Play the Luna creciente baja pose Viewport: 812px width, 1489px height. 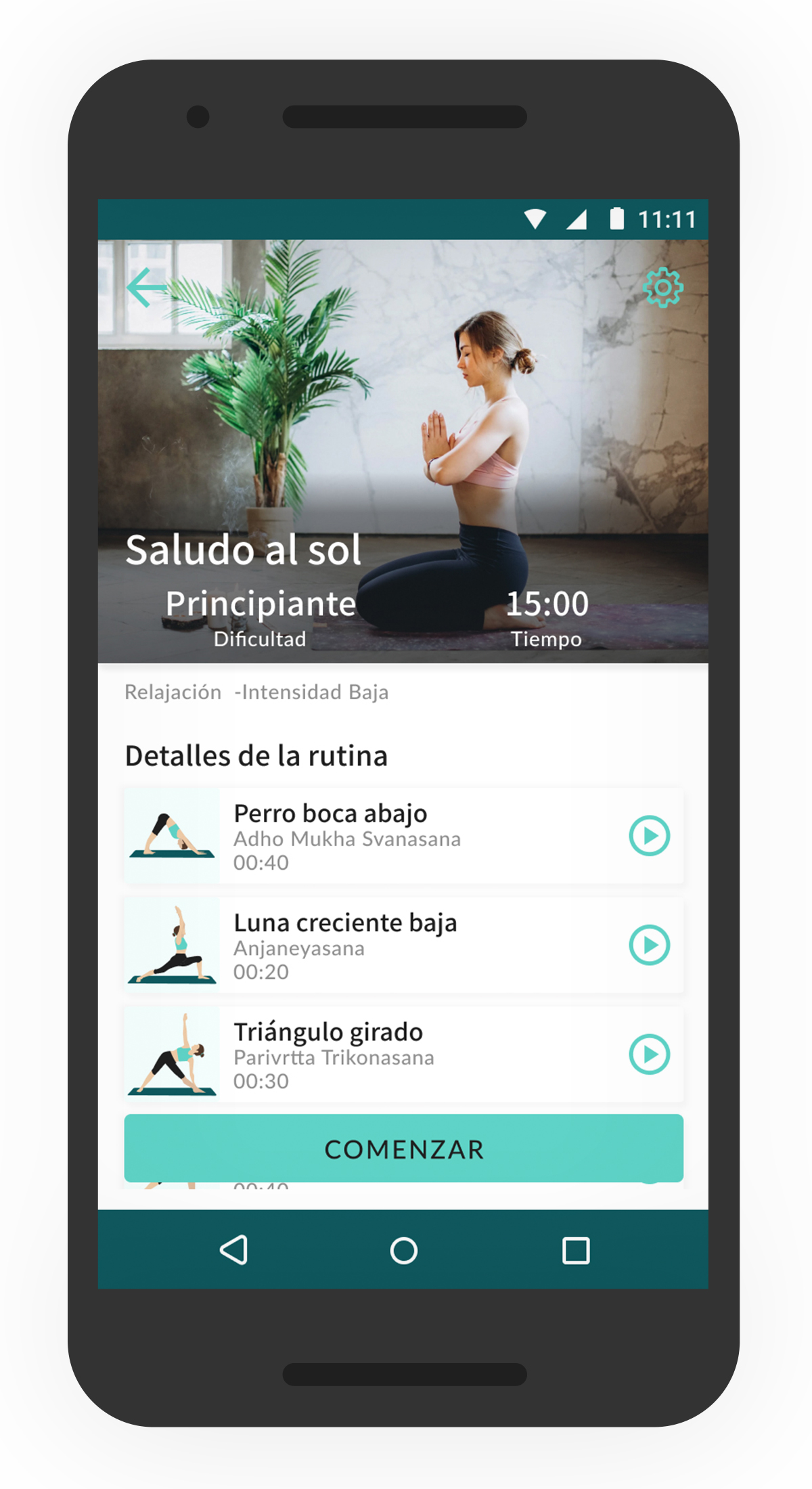[649, 945]
